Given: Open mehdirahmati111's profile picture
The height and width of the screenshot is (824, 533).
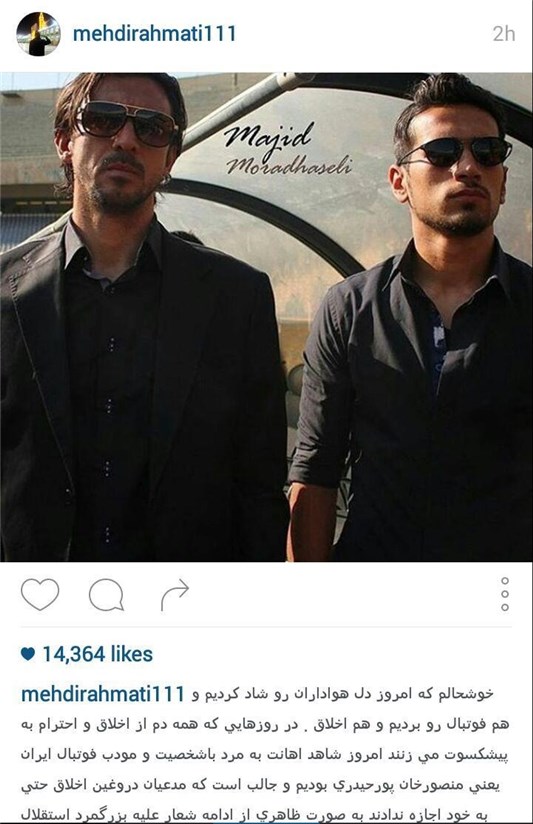Looking at the screenshot, I should coord(38,34).
